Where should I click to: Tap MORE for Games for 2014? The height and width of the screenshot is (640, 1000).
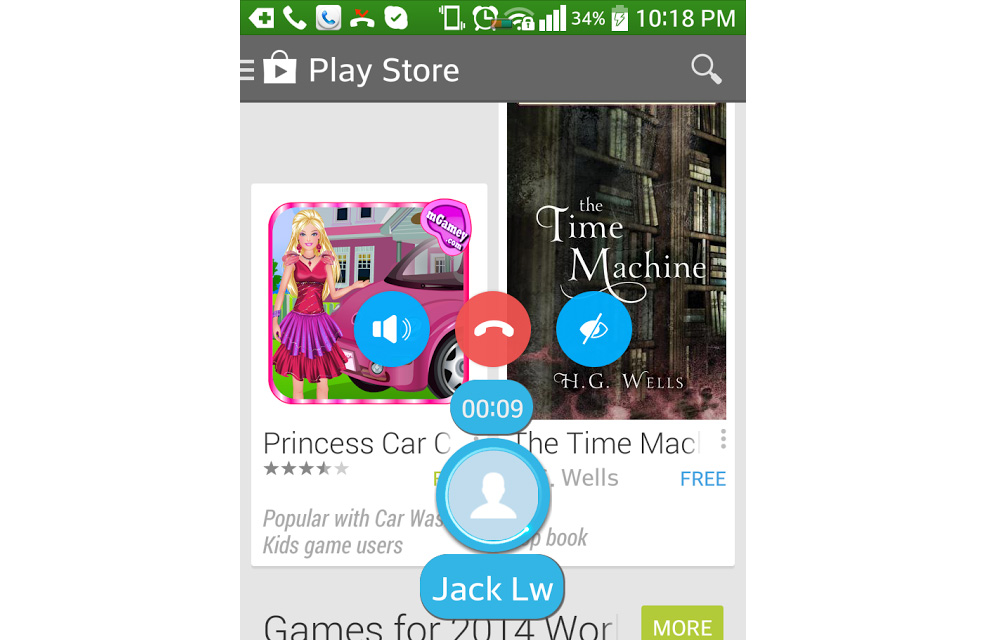coord(682,626)
